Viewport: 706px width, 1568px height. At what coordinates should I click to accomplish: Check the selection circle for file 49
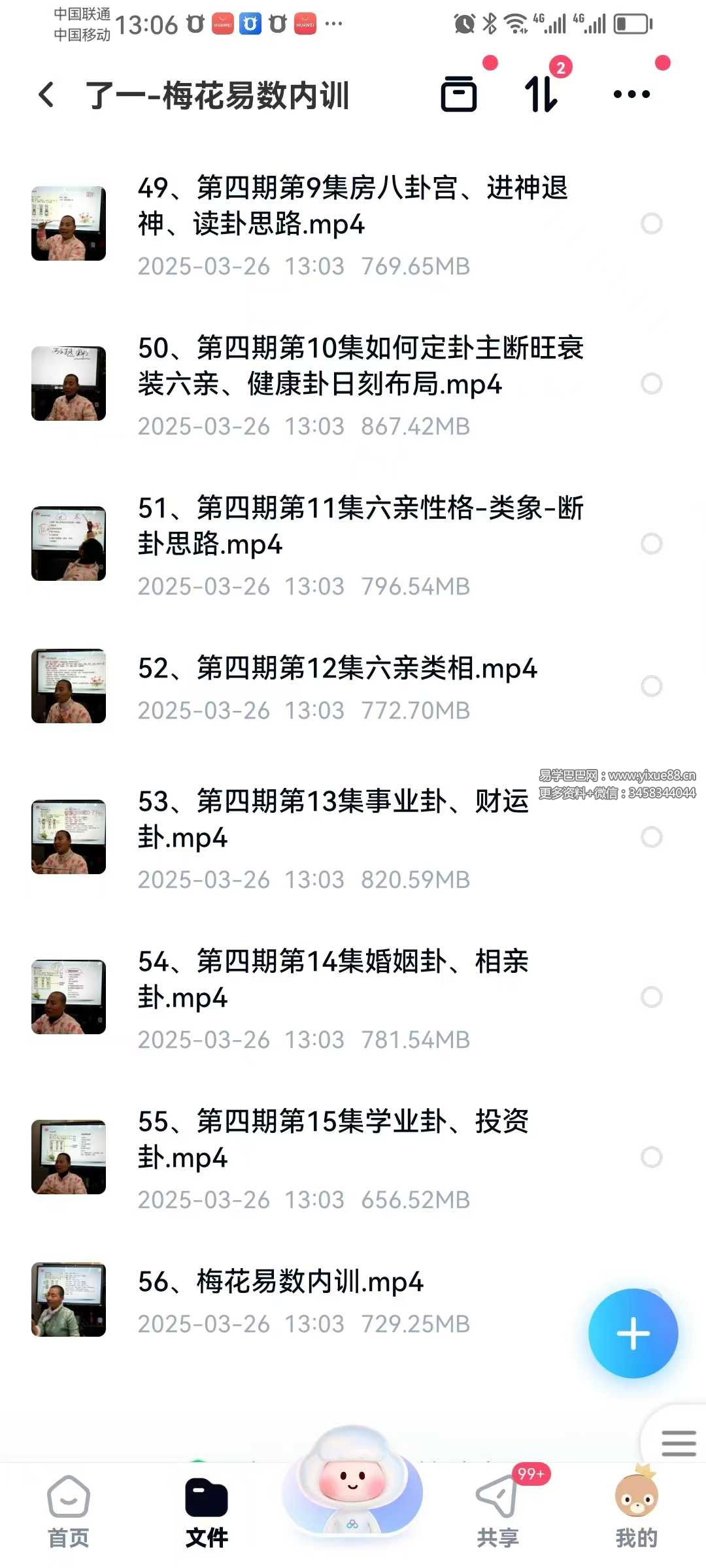tap(652, 224)
